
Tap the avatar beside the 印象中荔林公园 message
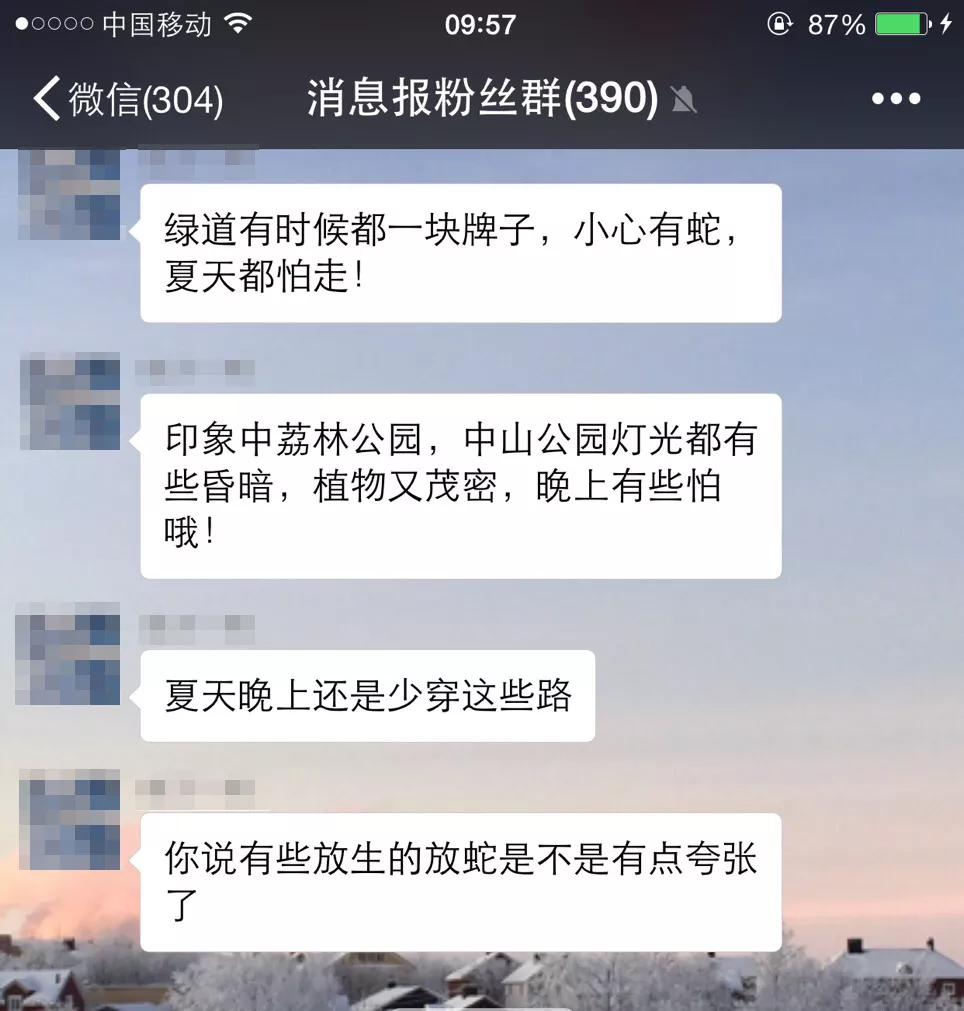click(x=70, y=401)
